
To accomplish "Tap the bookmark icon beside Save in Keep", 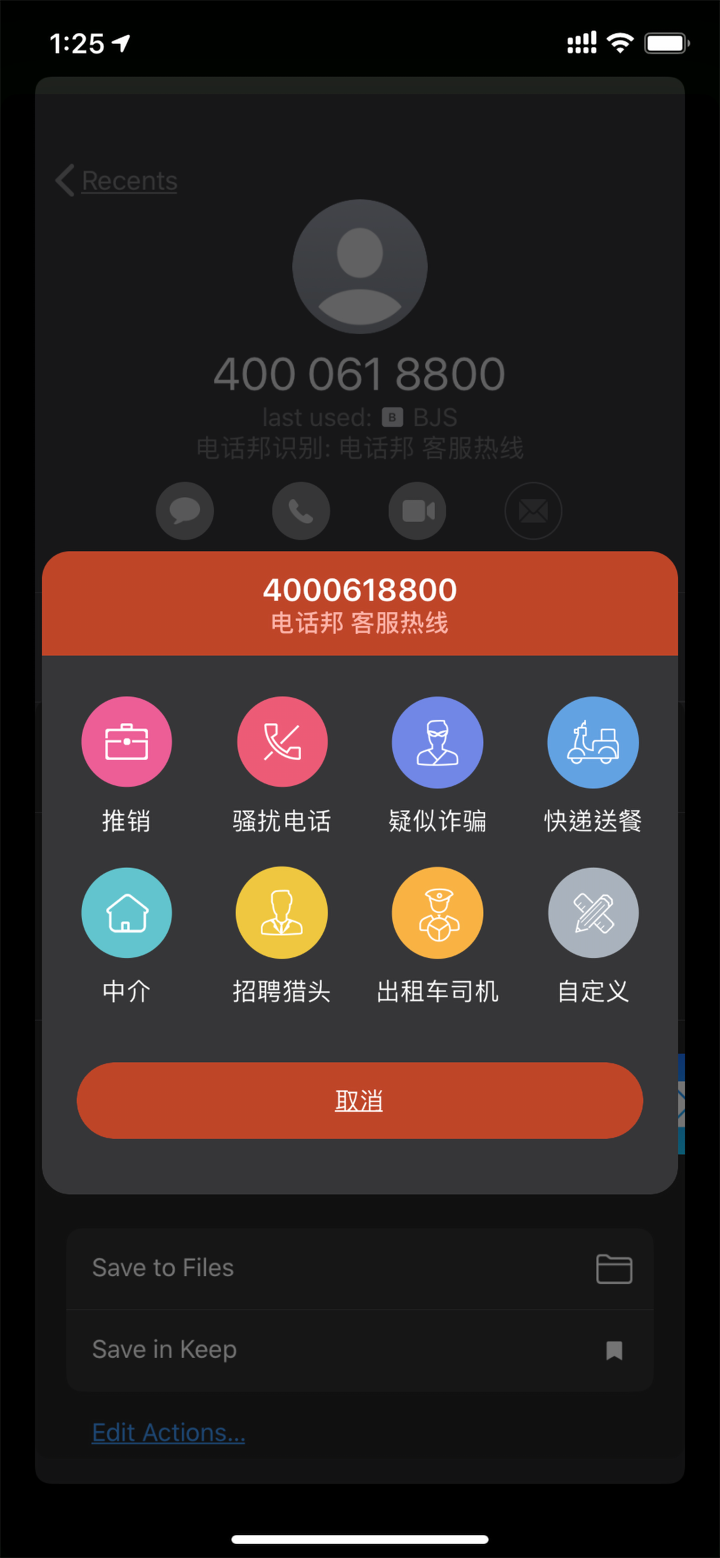I will [x=614, y=1349].
